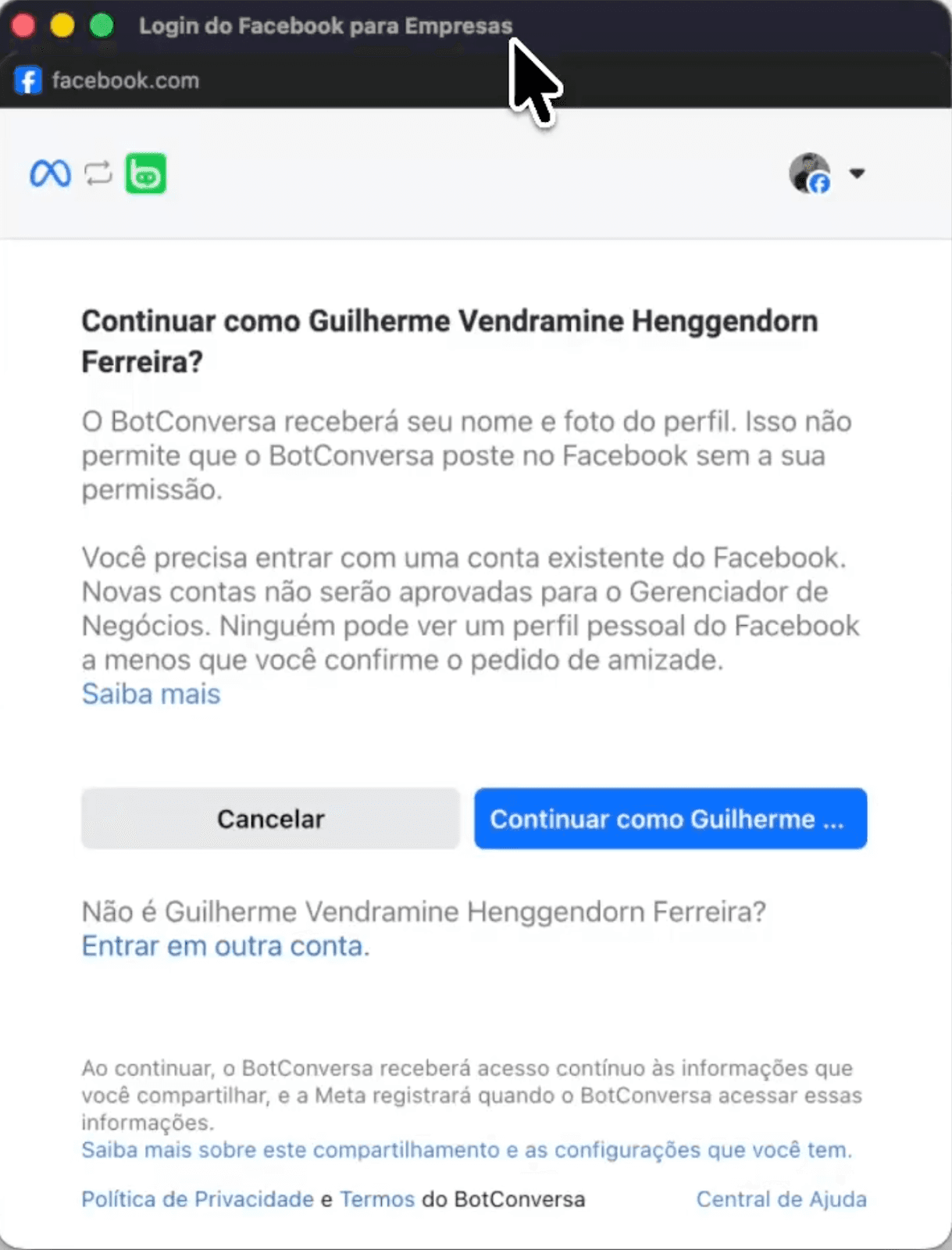Click the Login do Facebook para Empresas title

click(326, 25)
